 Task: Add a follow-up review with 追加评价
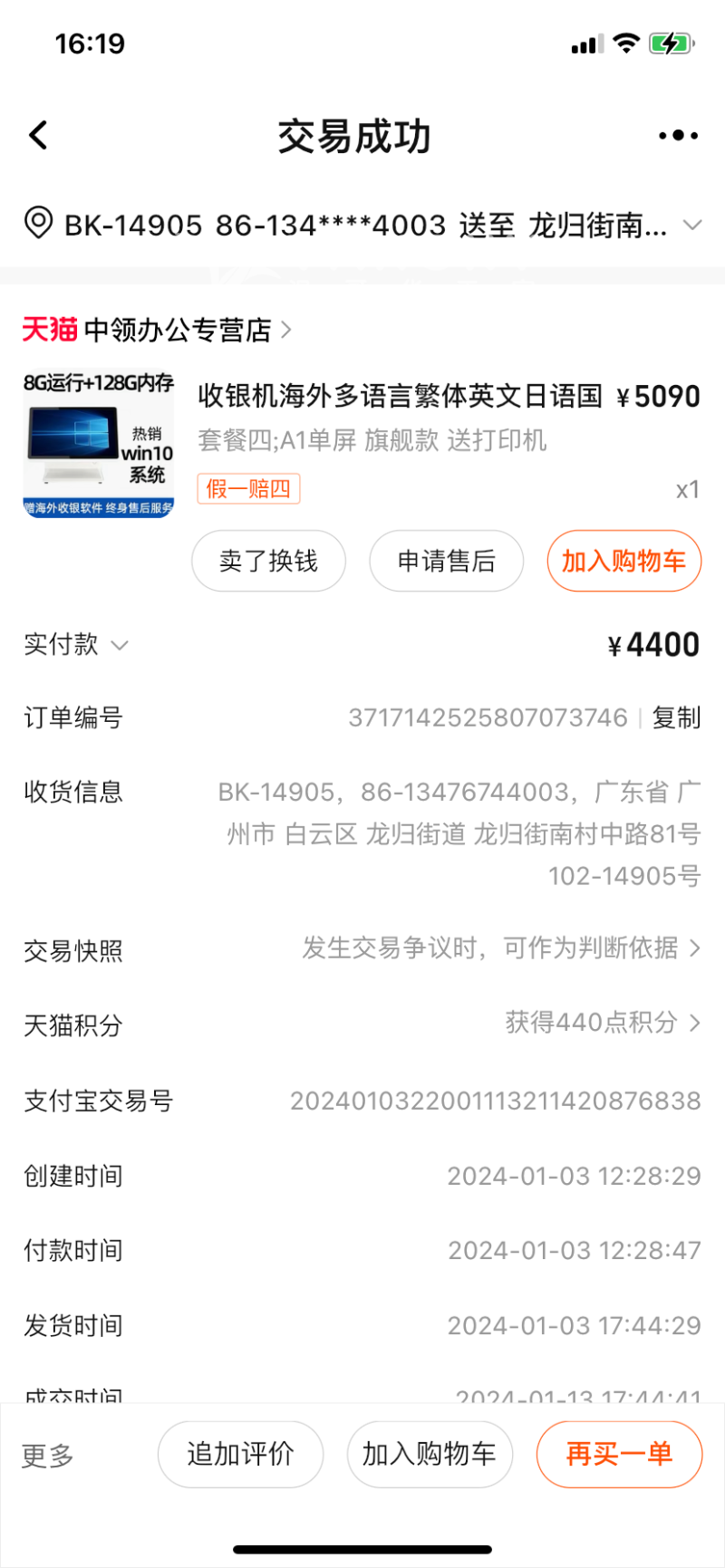click(240, 1454)
